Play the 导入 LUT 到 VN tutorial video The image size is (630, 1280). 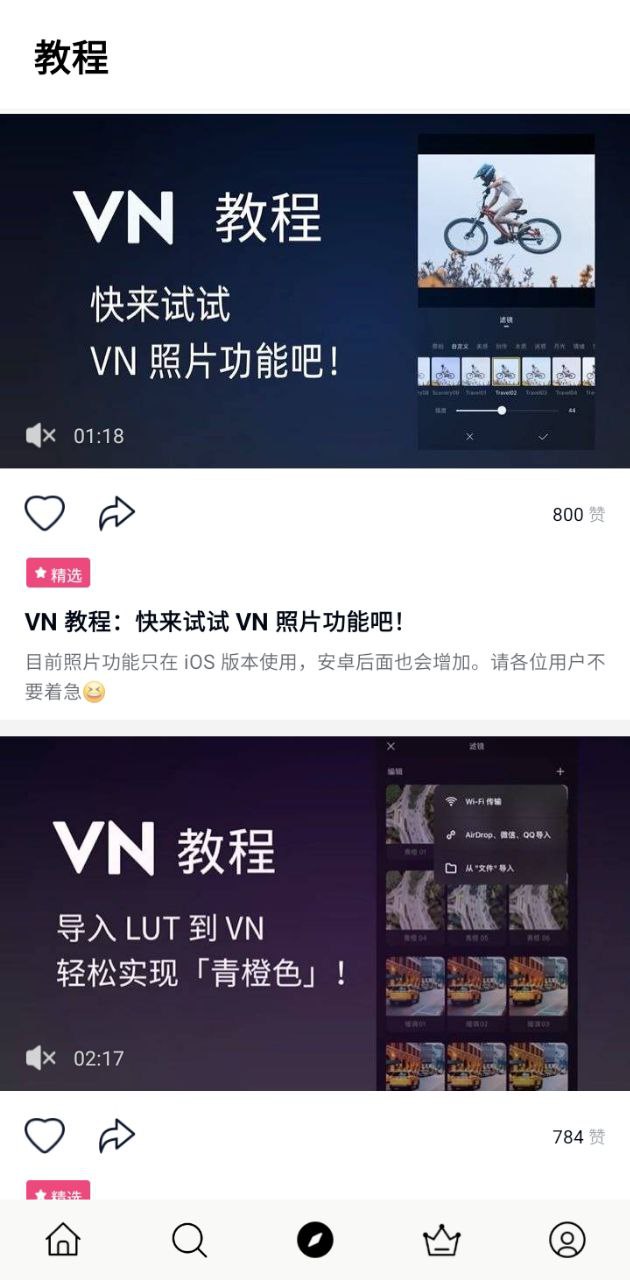coord(315,913)
